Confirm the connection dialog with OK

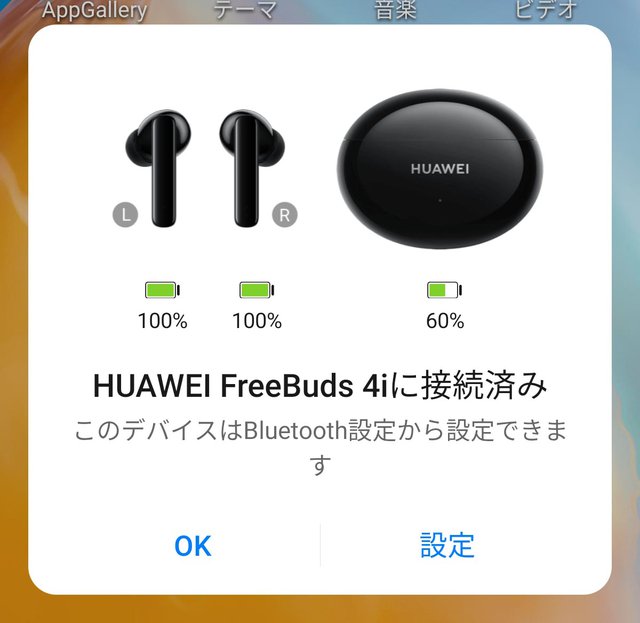click(x=192, y=545)
